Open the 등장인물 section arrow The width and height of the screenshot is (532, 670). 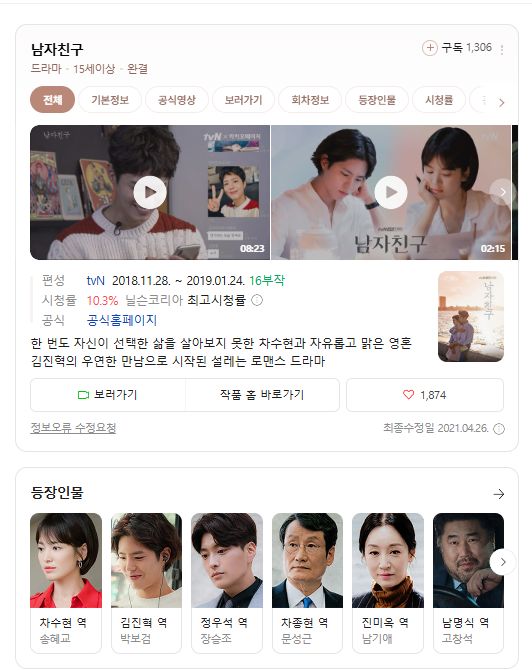[x=499, y=494]
